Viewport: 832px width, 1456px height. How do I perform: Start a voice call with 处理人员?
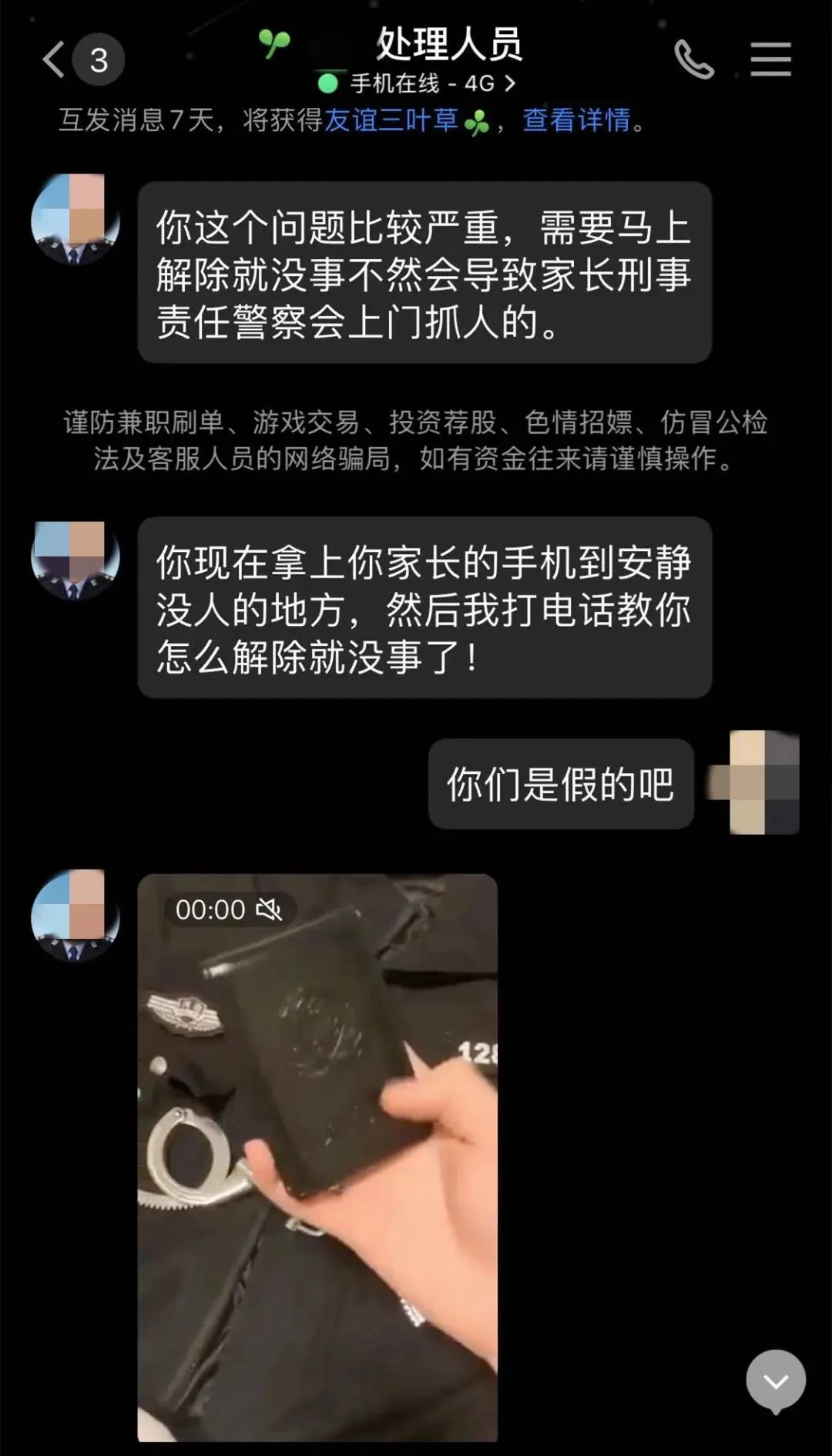point(693,60)
